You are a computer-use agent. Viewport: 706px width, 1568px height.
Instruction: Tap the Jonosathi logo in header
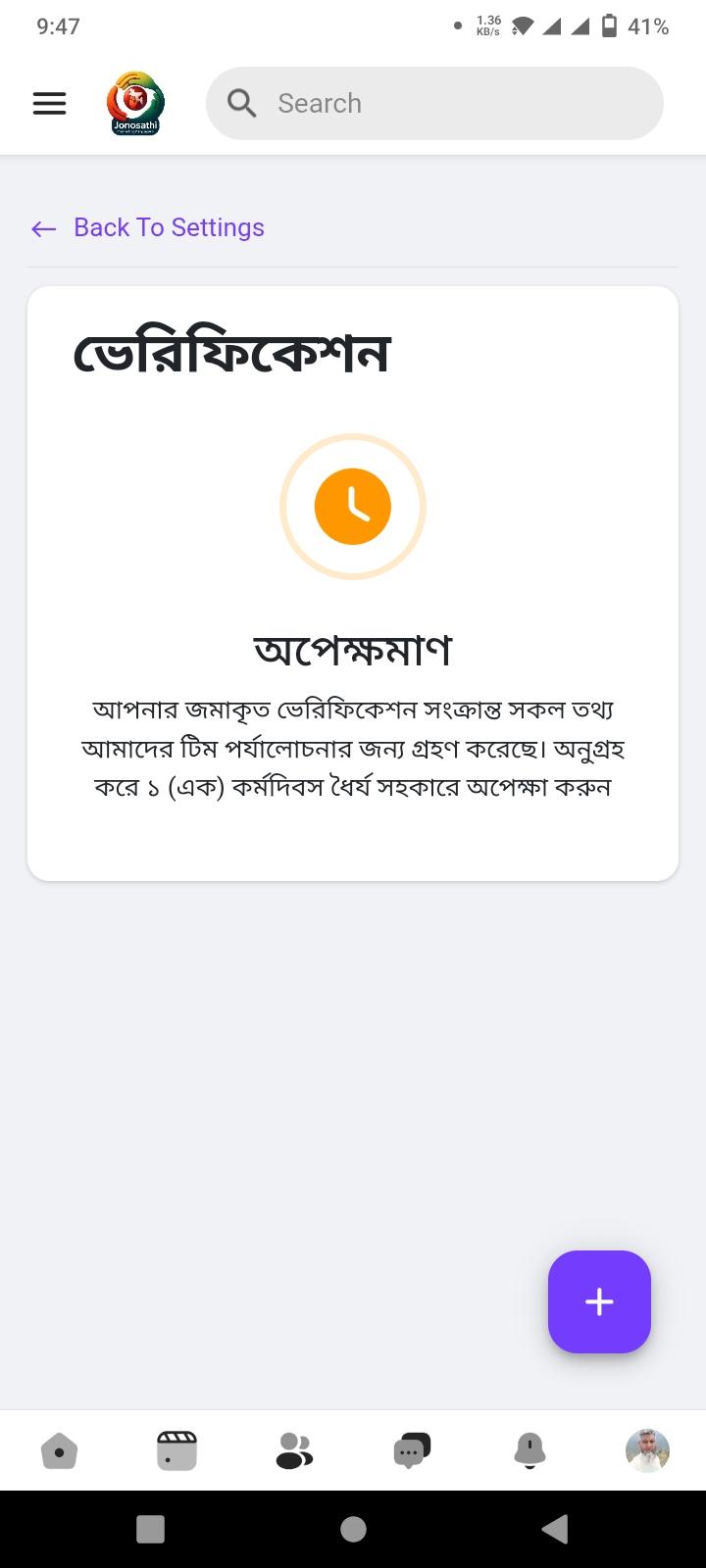click(135, 103)
